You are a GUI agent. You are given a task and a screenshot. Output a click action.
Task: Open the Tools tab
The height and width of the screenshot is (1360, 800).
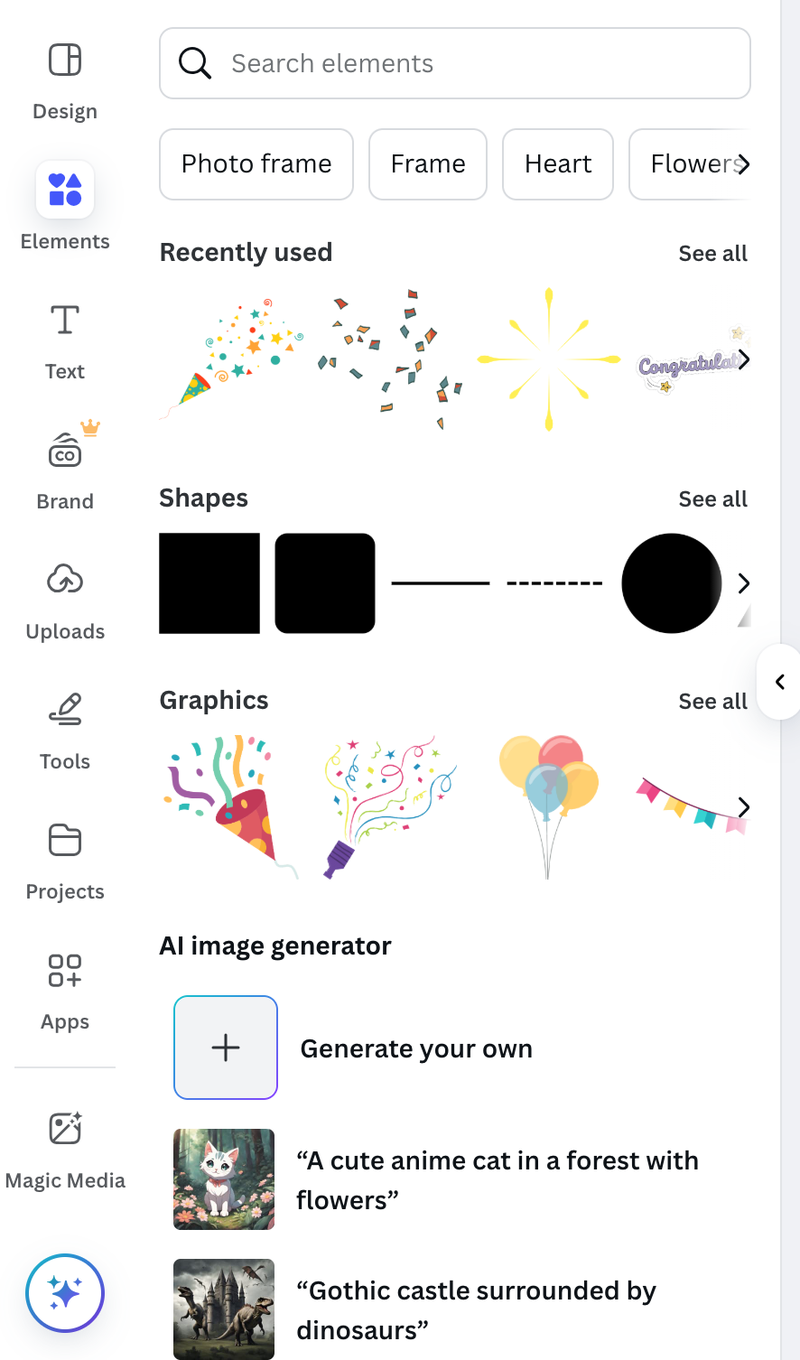(x=65, y=731)
